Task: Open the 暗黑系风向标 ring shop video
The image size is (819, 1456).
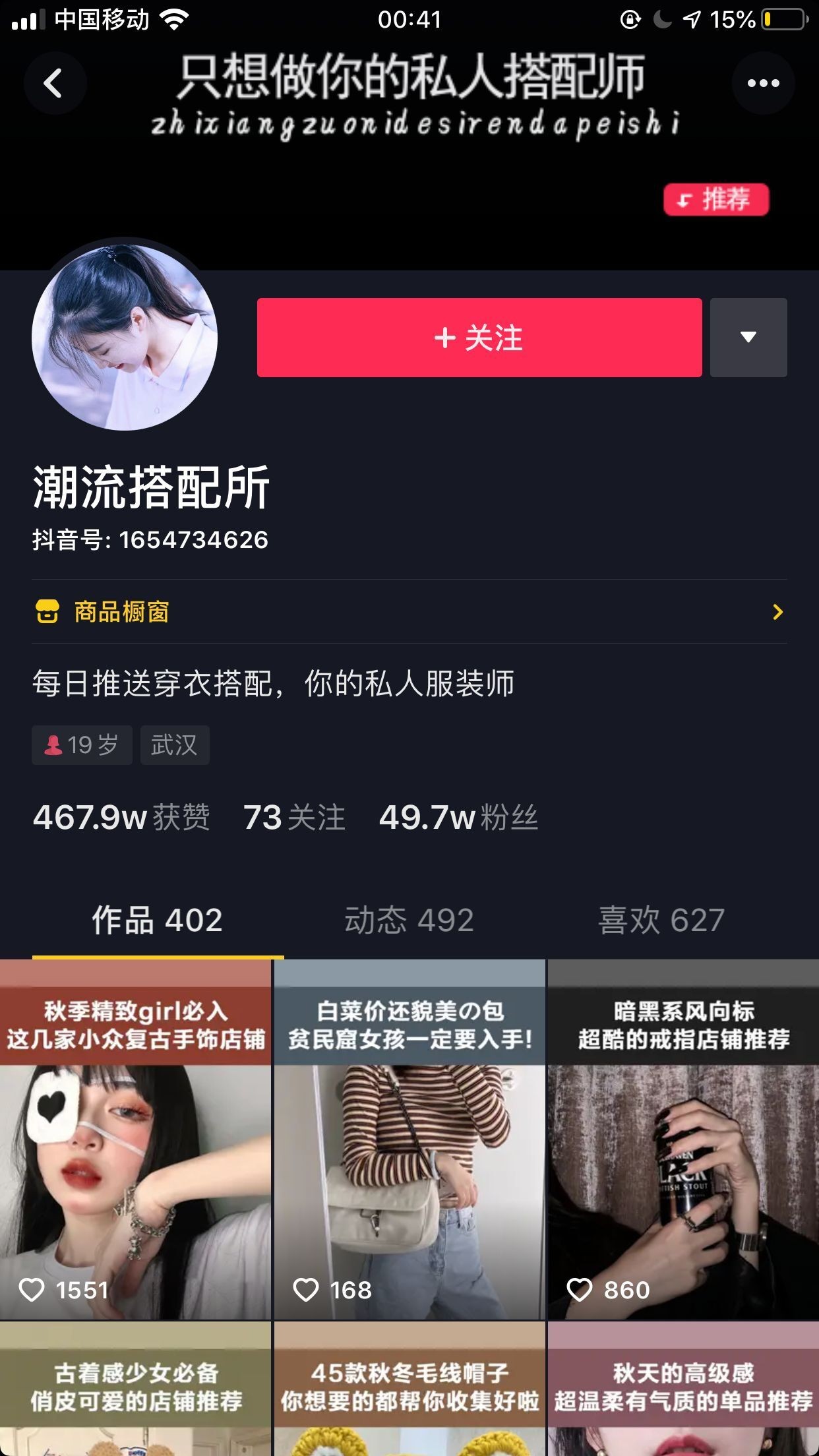Action: [683, 1141]
